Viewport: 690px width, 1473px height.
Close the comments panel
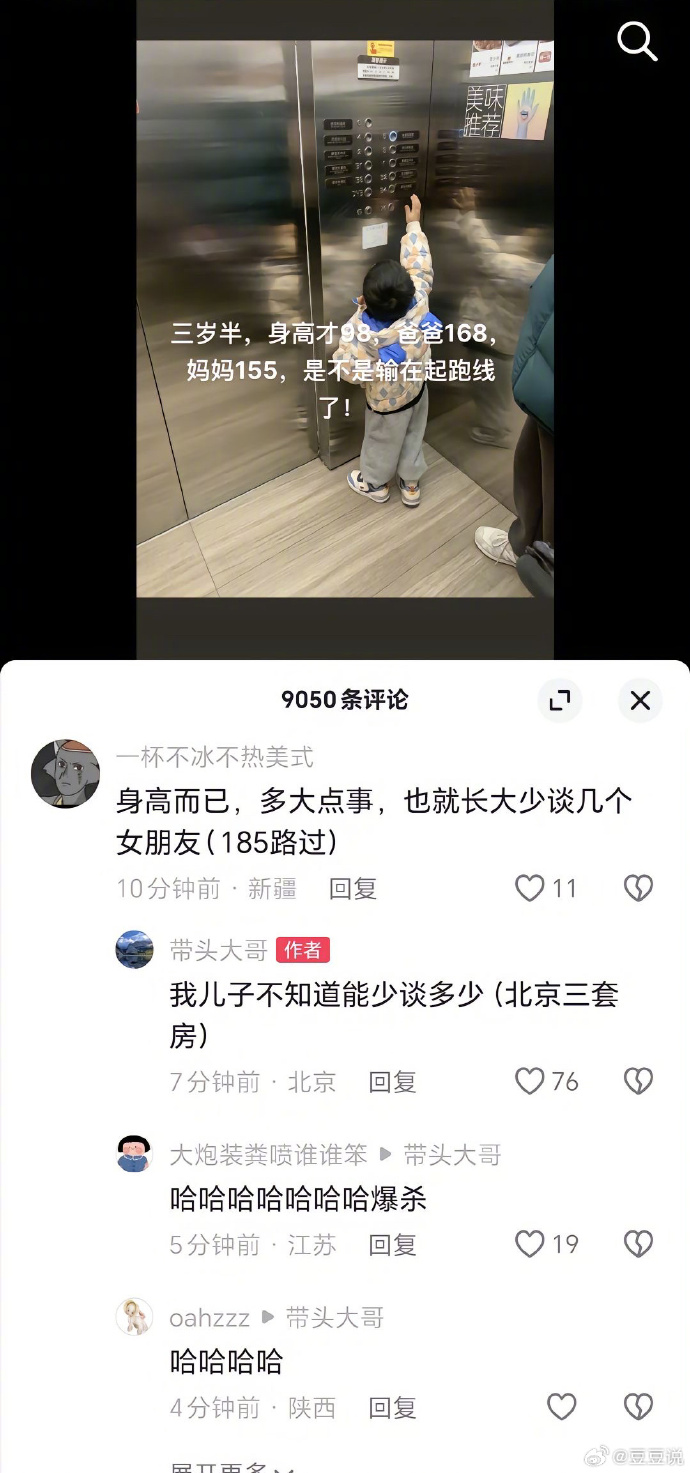point(640,700)
